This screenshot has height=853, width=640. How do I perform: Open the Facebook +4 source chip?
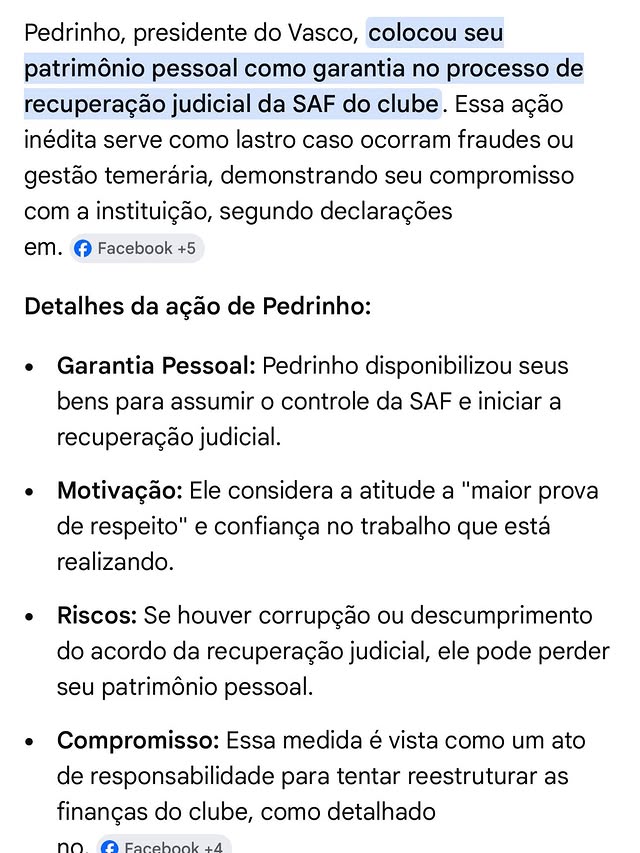(x=164, y=845)
